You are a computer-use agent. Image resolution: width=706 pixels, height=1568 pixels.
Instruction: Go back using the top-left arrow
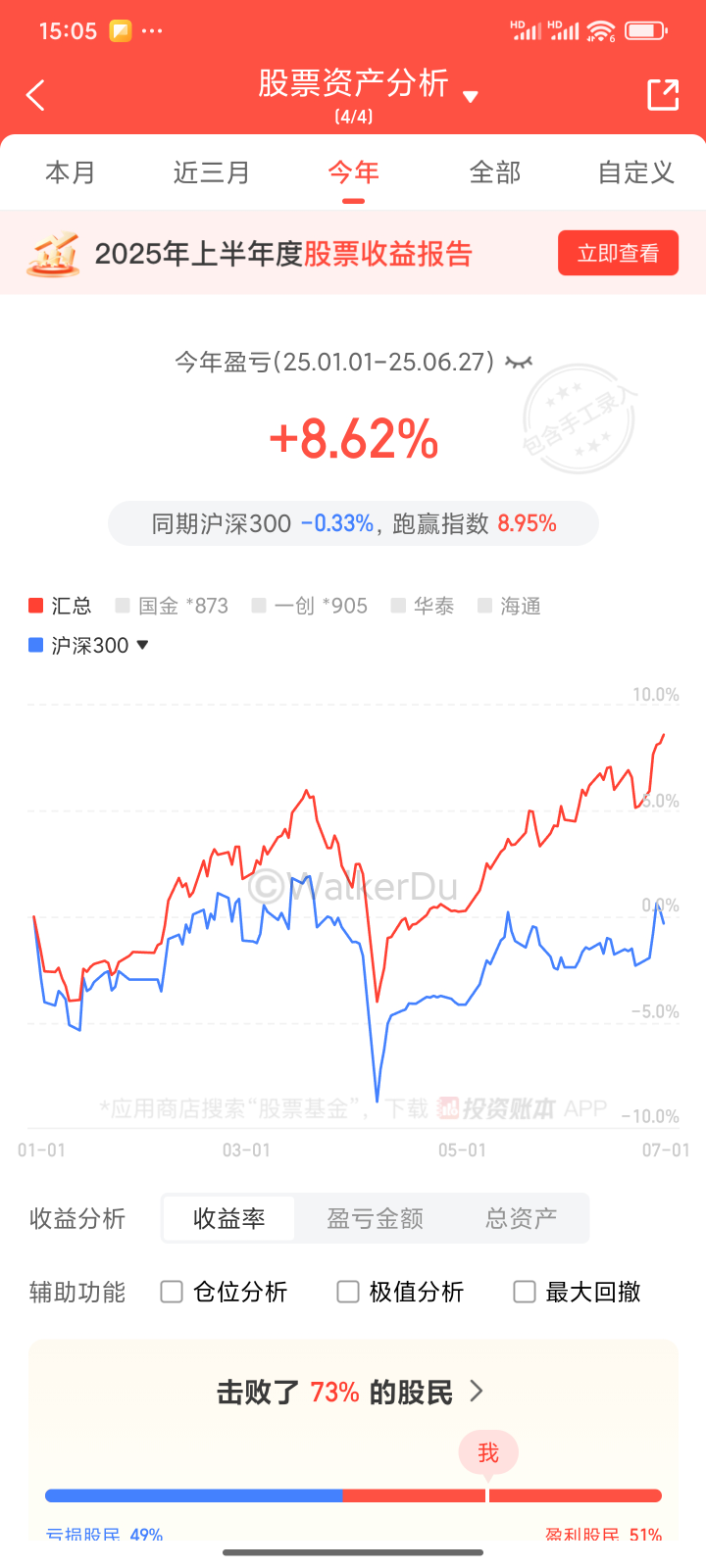[36, 95]
